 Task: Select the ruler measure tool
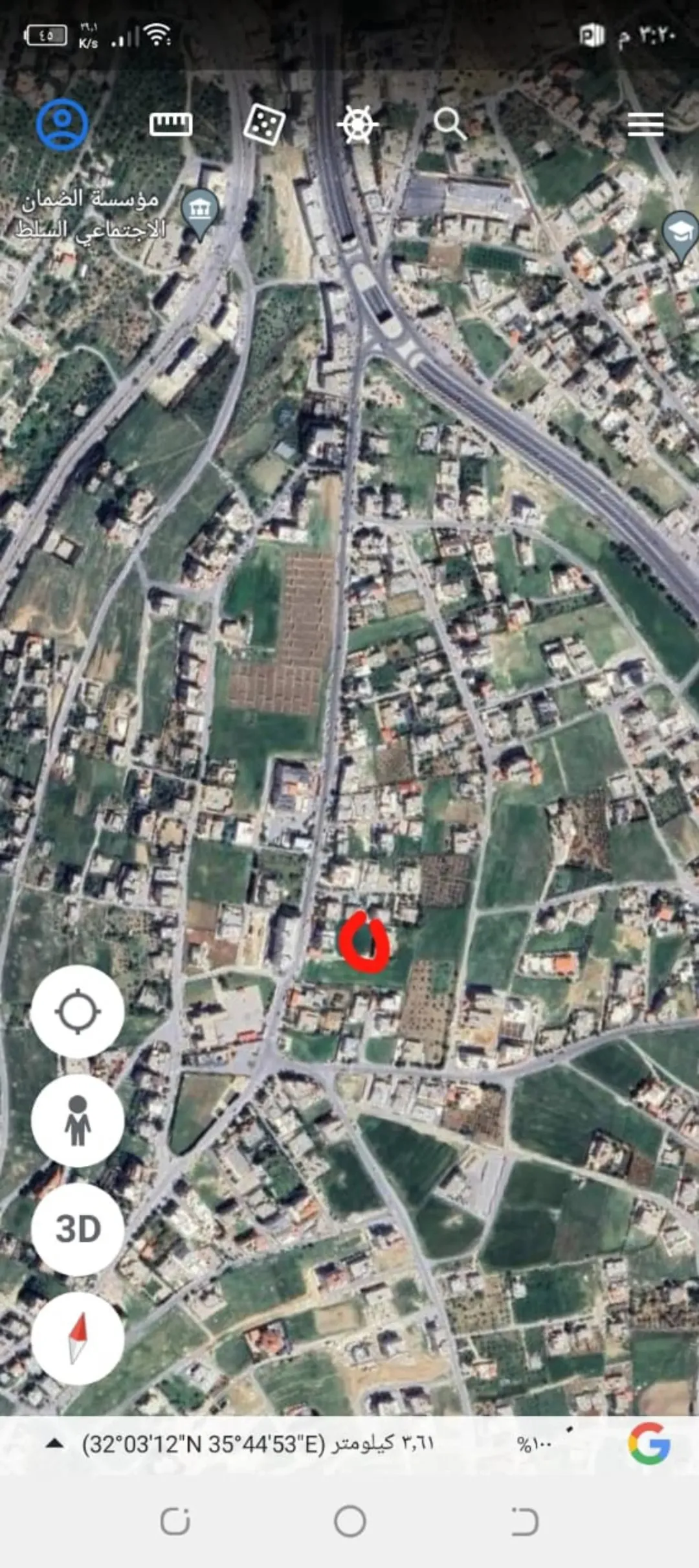pos(171,124)
